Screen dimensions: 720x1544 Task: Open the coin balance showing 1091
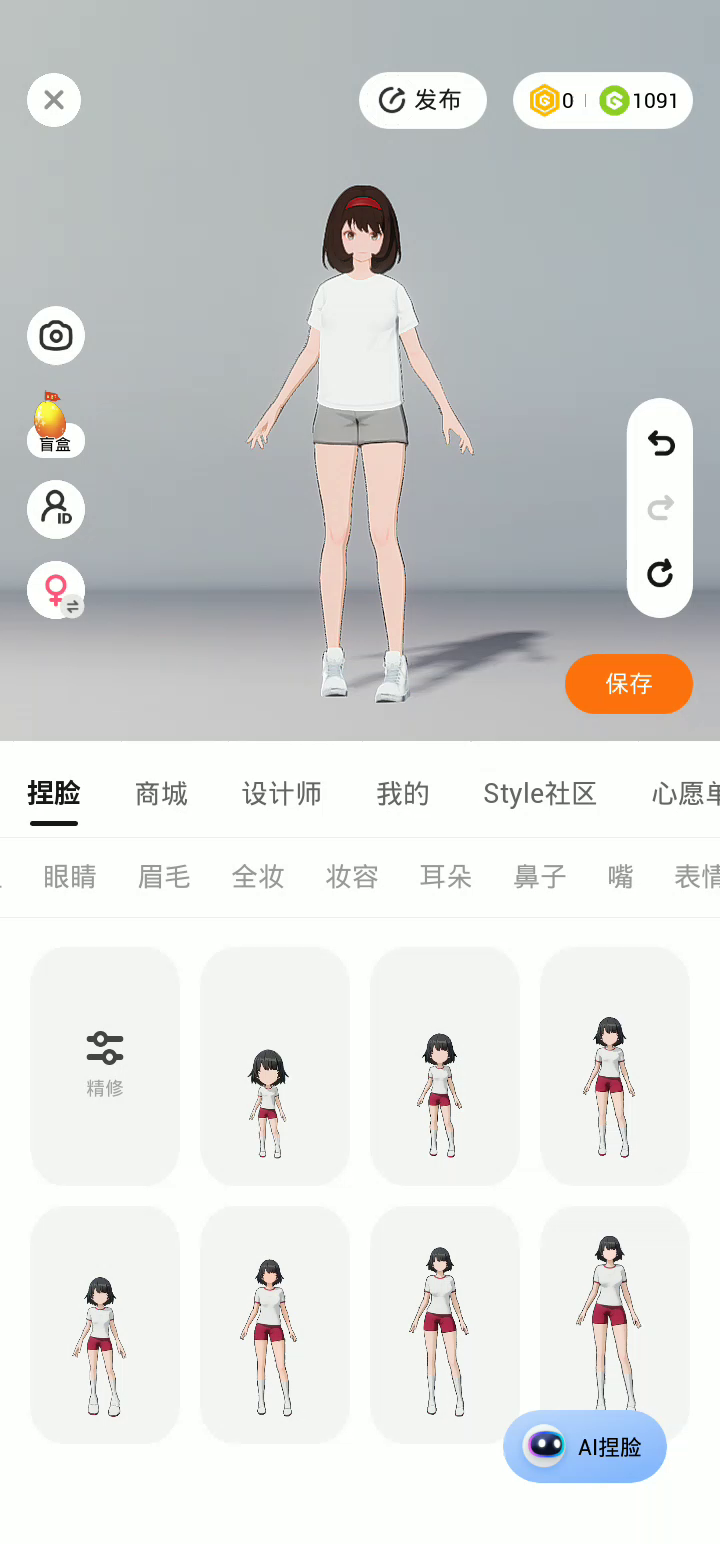(640, 100)
